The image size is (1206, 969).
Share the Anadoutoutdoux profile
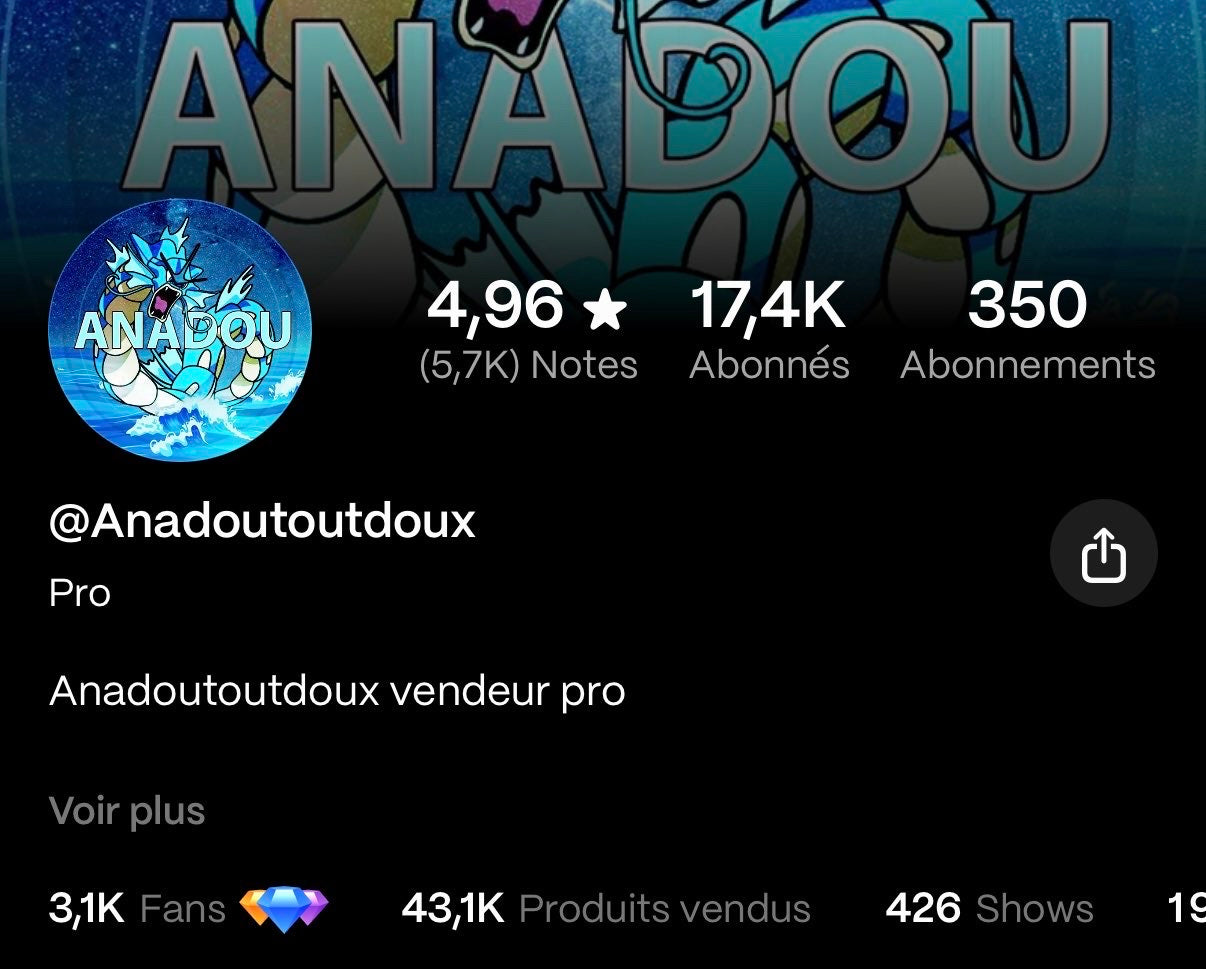pos(1103,553)
